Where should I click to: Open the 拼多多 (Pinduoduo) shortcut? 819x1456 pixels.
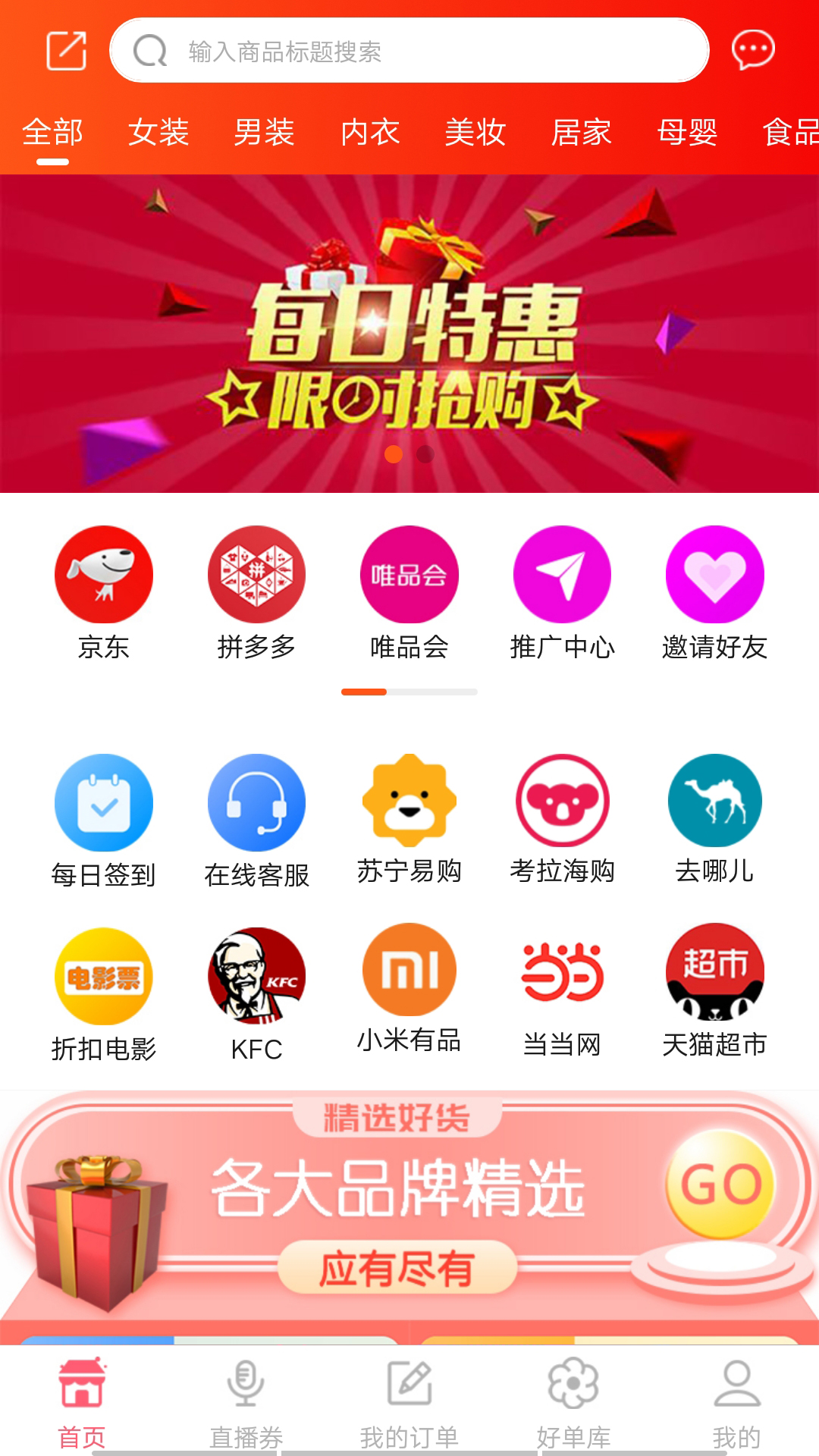point(257,575)
